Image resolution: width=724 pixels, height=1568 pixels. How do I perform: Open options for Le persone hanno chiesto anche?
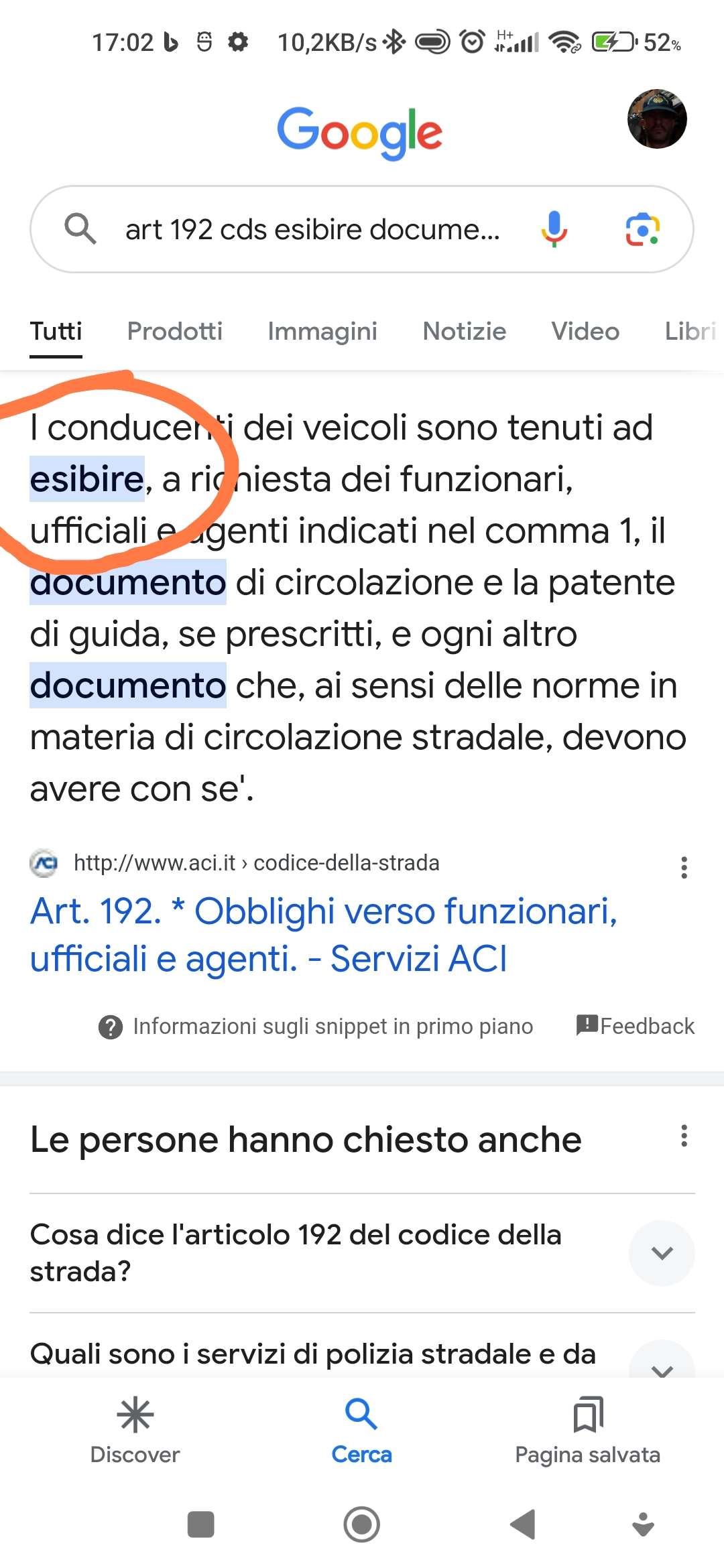click(683, 1136)
